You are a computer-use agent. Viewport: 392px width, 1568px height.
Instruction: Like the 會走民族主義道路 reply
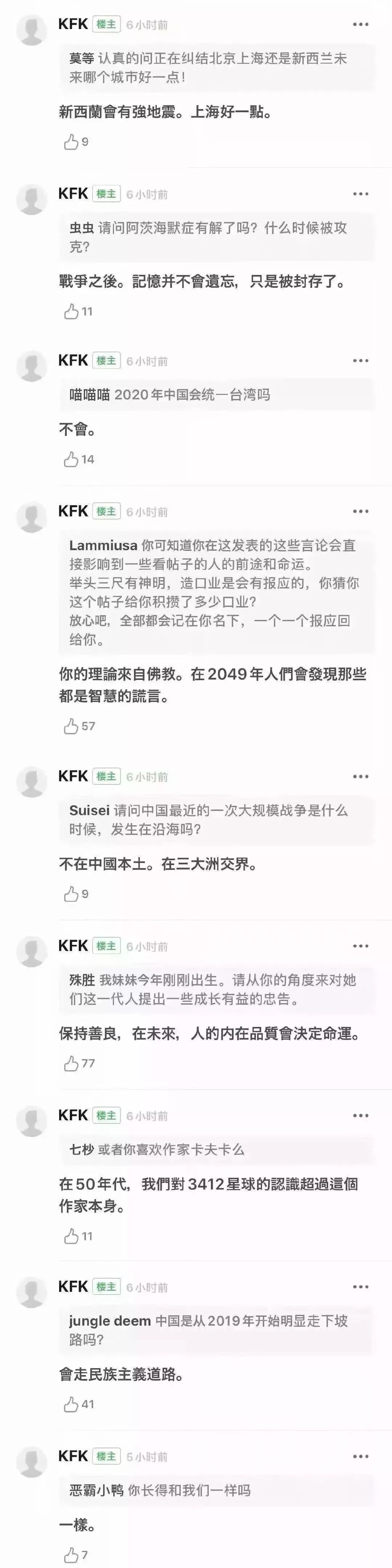point(71,1404)
